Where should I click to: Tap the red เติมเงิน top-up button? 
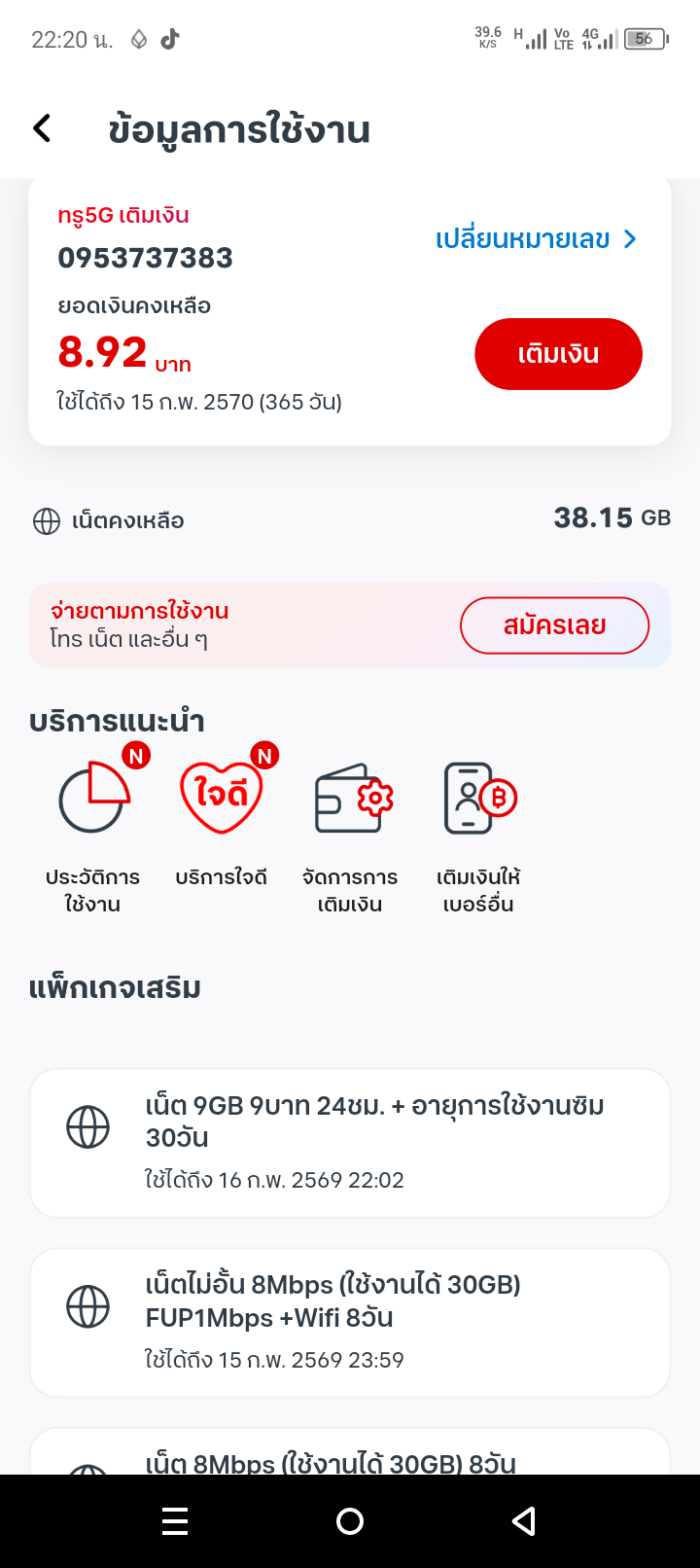558,354
